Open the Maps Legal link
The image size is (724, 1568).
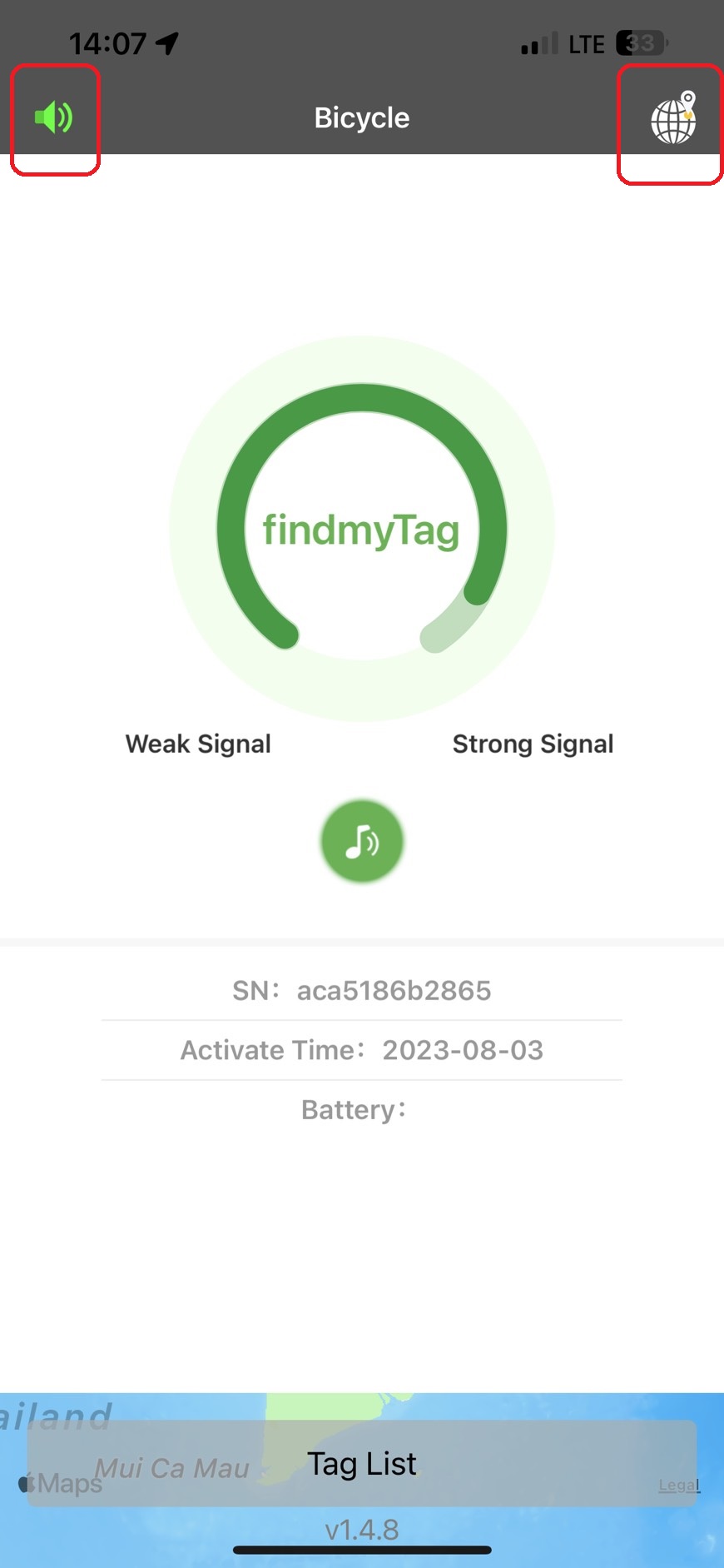pyautogui.click(x=679, y=1485)
